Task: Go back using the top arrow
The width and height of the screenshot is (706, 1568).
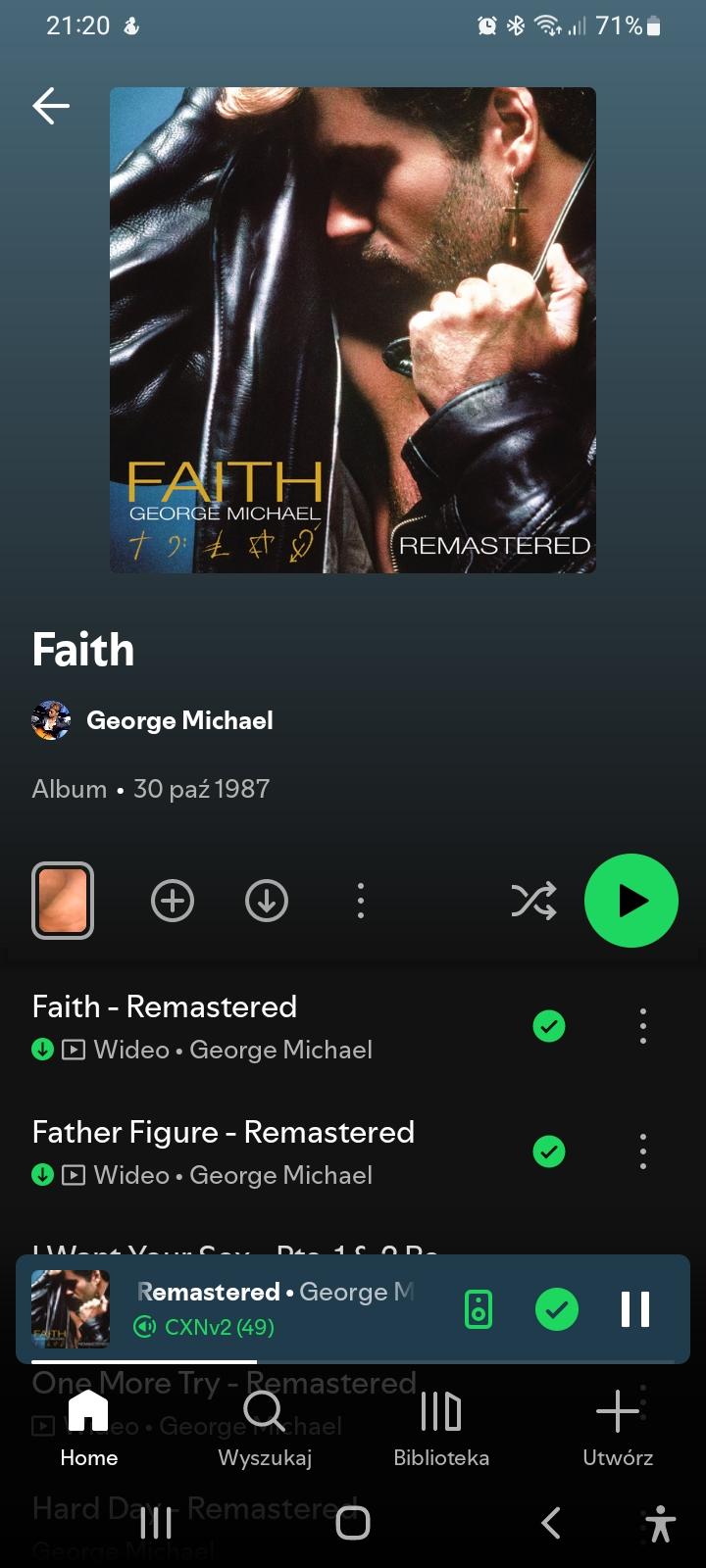Action: point(51,106)
